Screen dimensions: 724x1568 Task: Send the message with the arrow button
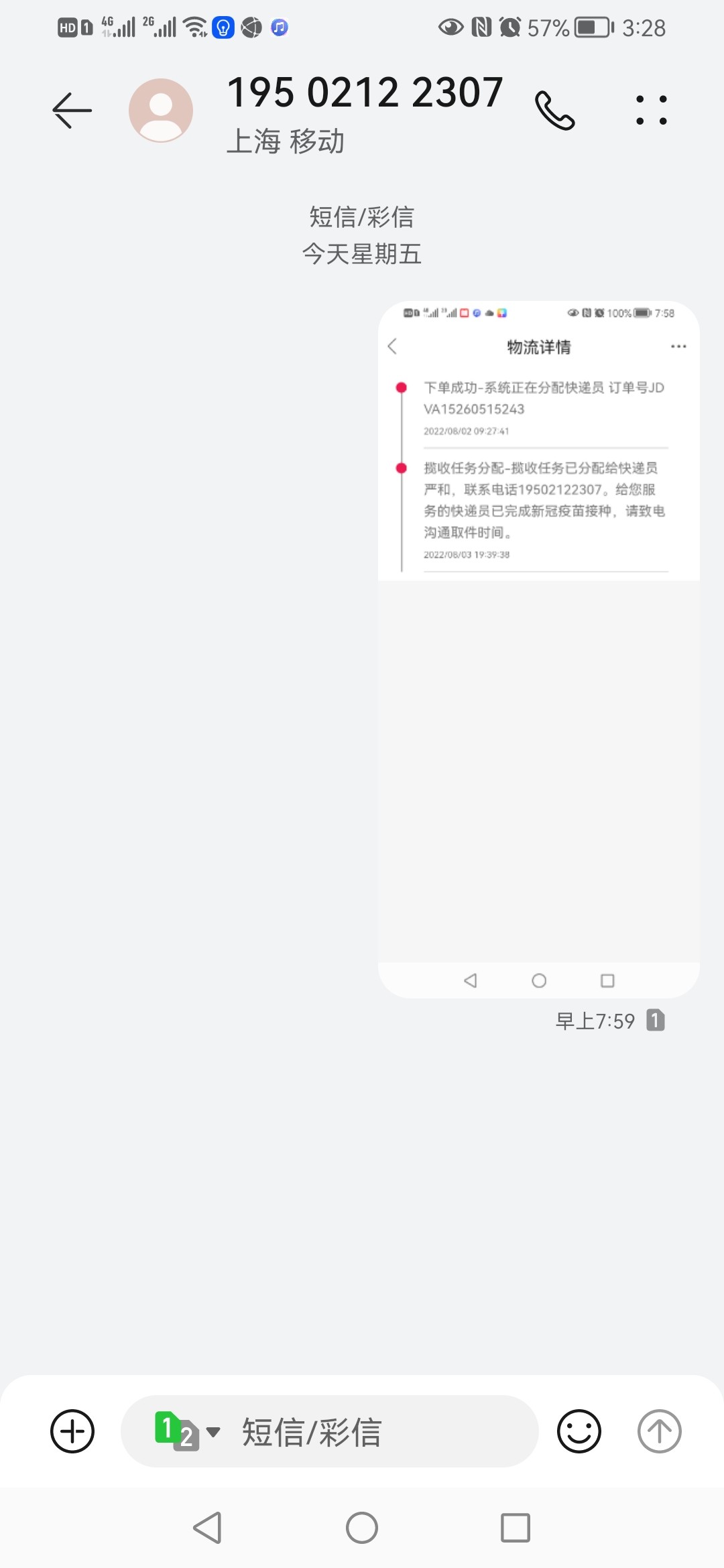[659, 1431]
